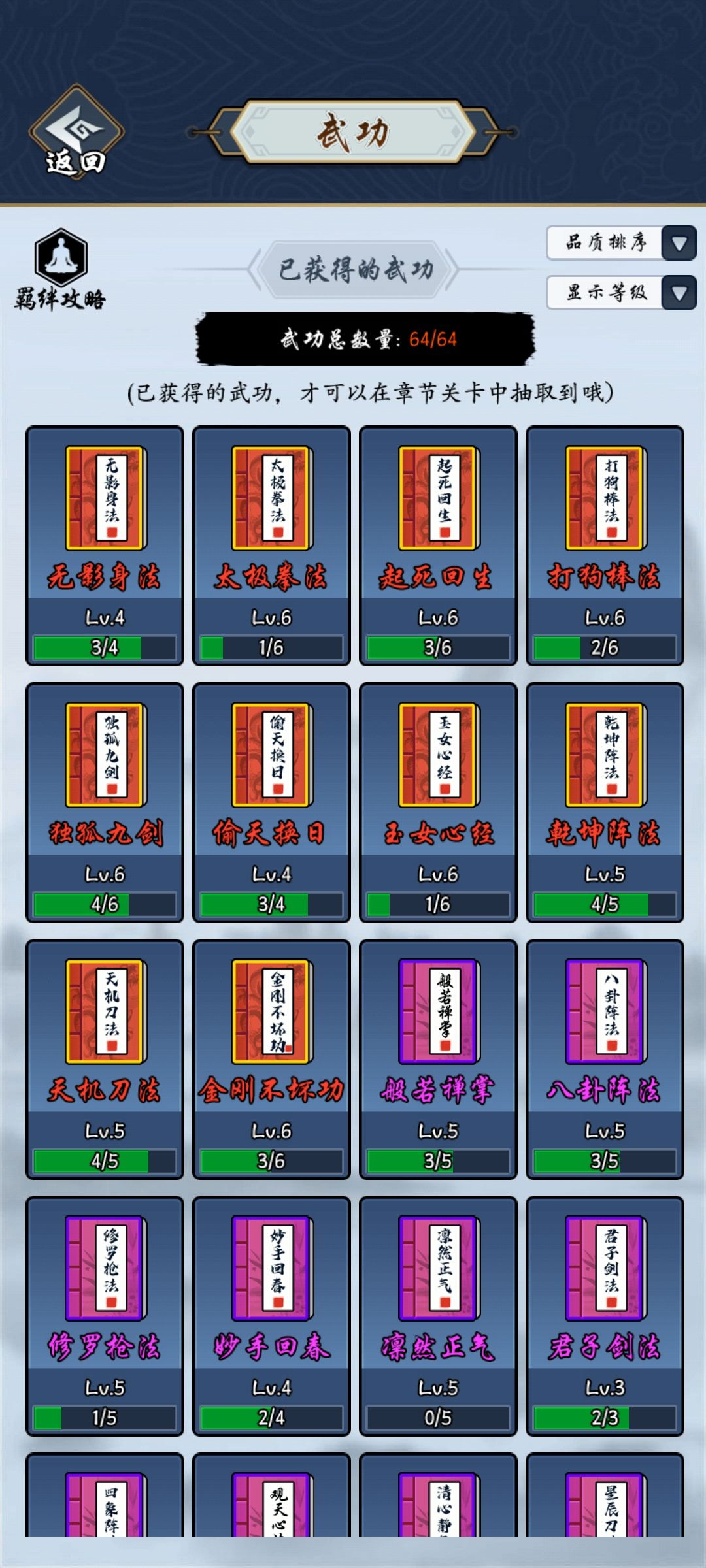Image resolution: width=706 pixels, height=1568 pixels.
Task: Expand the 品质排序 sort dropdown
Action: click(621, 243)
